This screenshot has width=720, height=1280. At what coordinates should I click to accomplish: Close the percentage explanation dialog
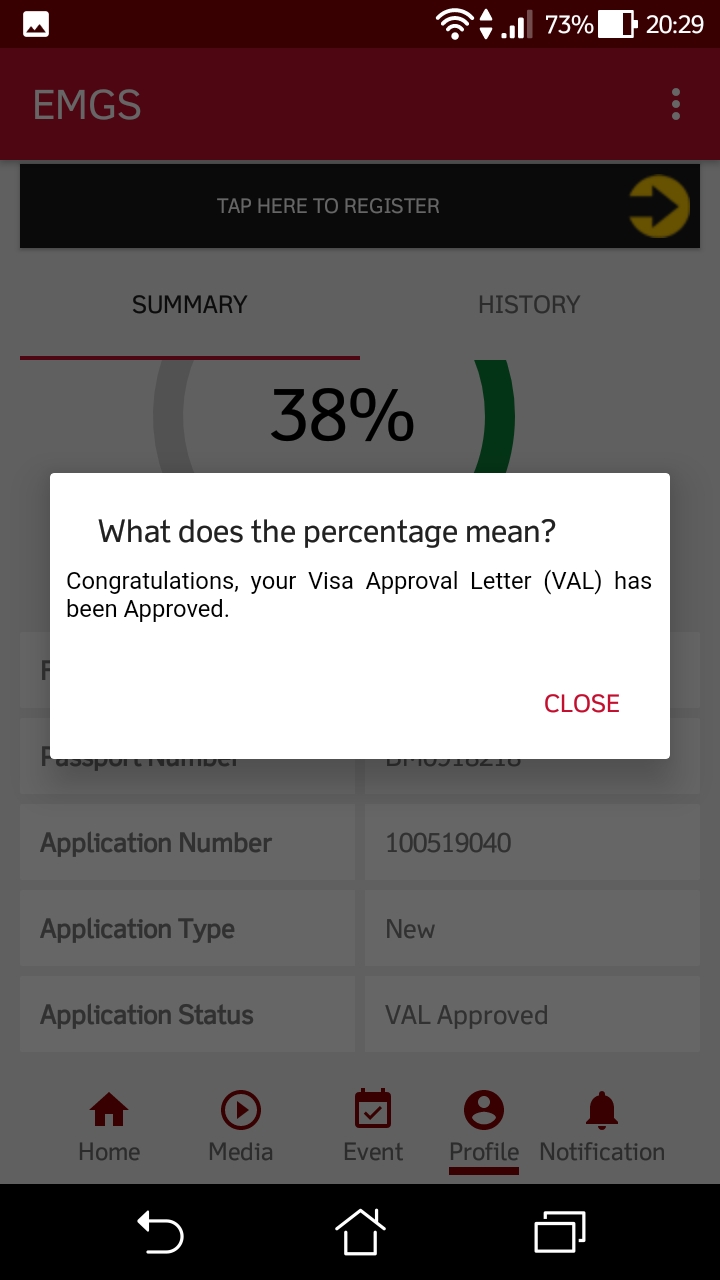(x=581, y=703)
